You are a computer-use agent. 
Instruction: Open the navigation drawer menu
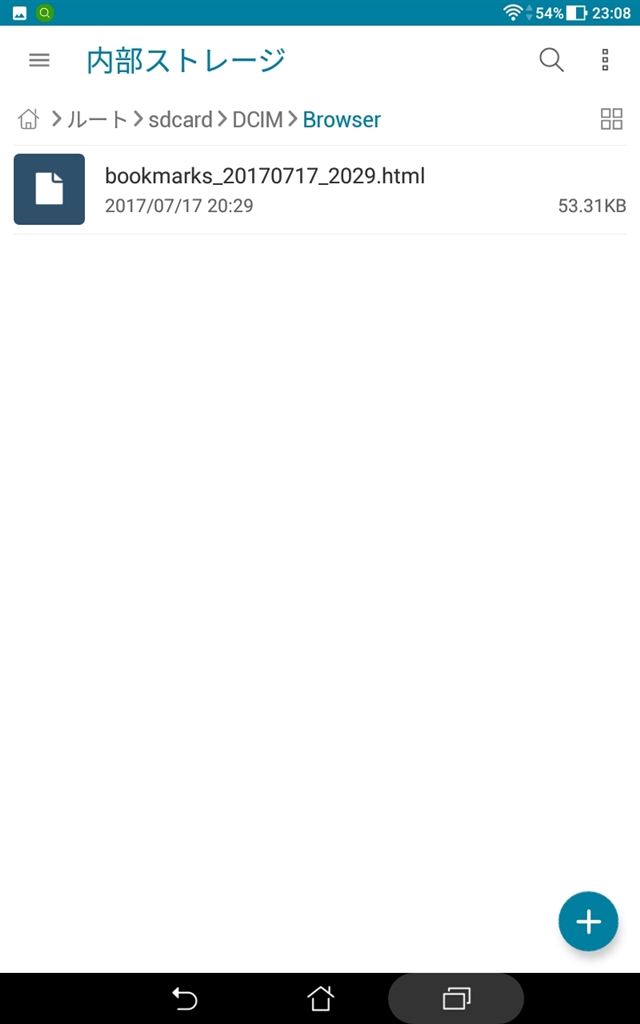pos(39,60)
